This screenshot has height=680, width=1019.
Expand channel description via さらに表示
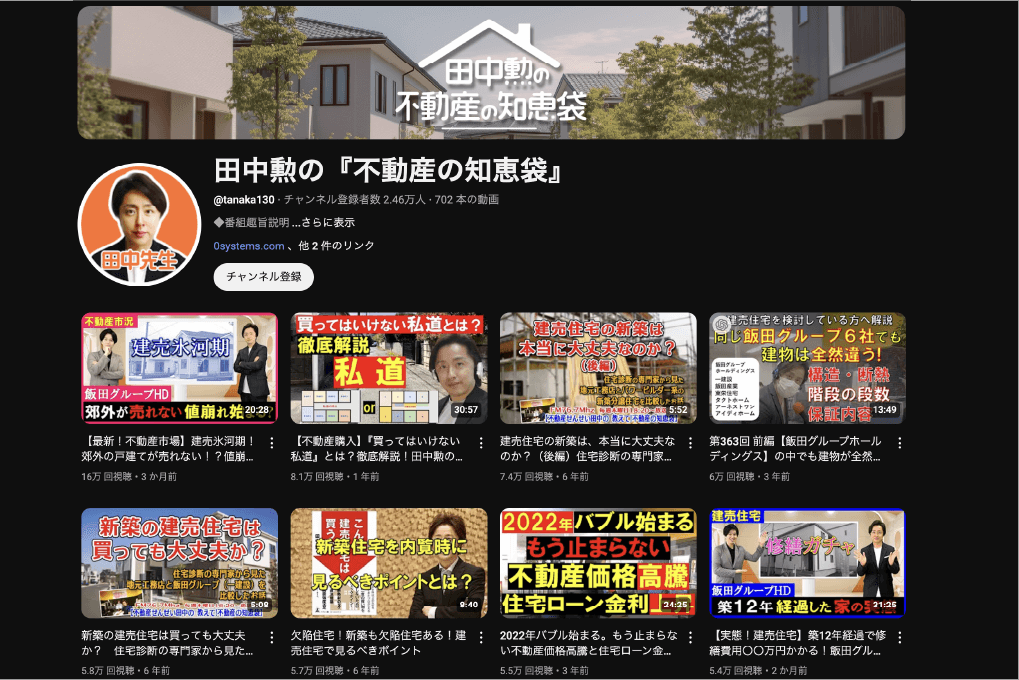329,222
